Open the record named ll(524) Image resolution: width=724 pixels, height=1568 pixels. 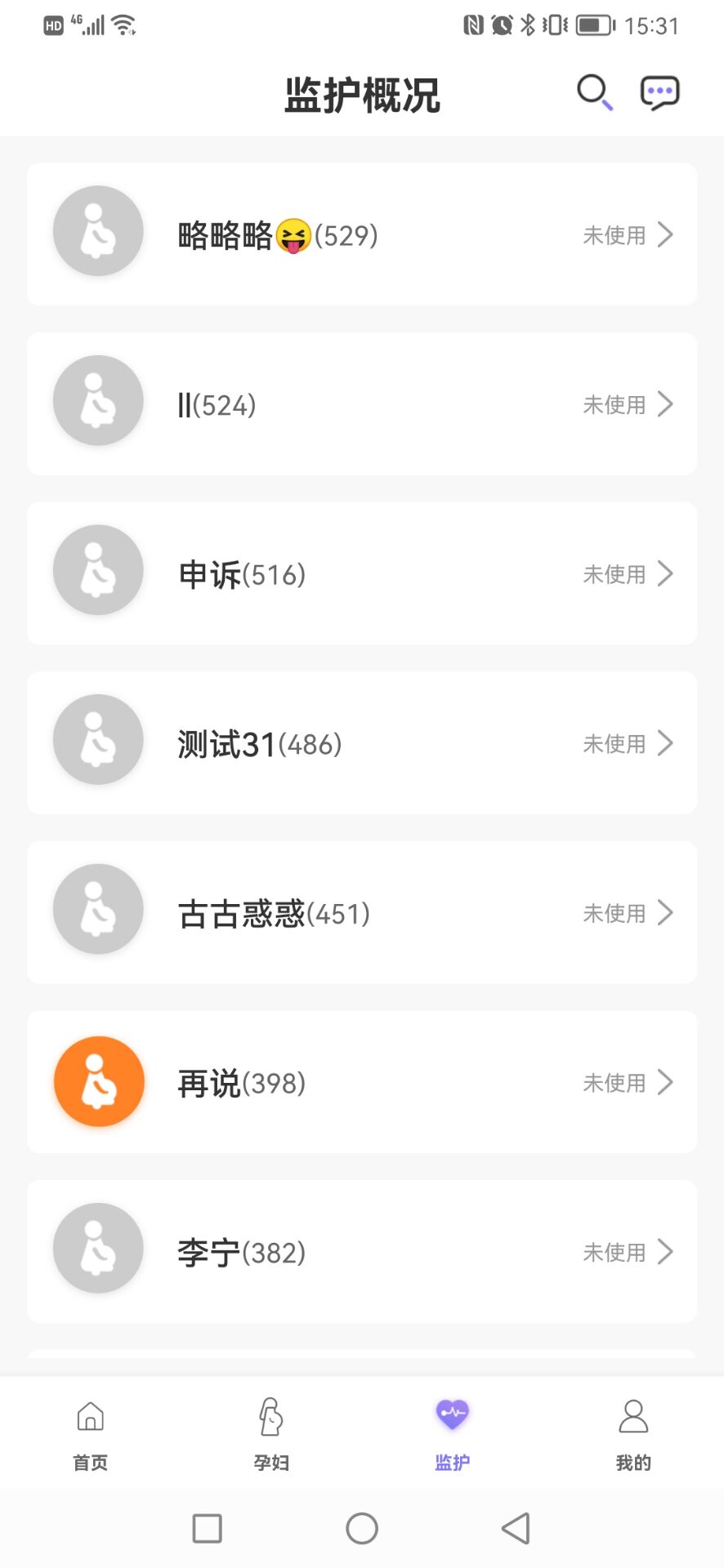click(362, 404)
